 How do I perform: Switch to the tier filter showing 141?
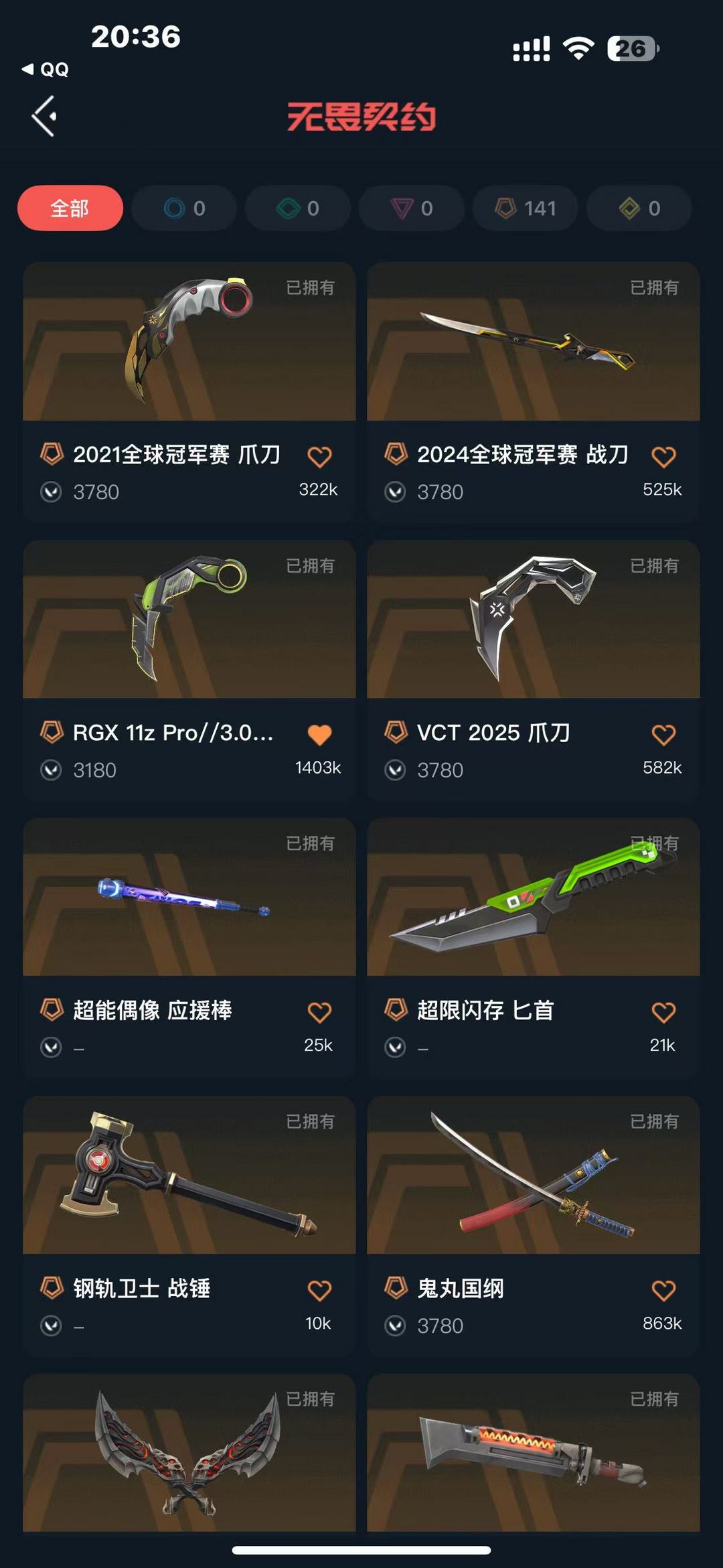526,208
